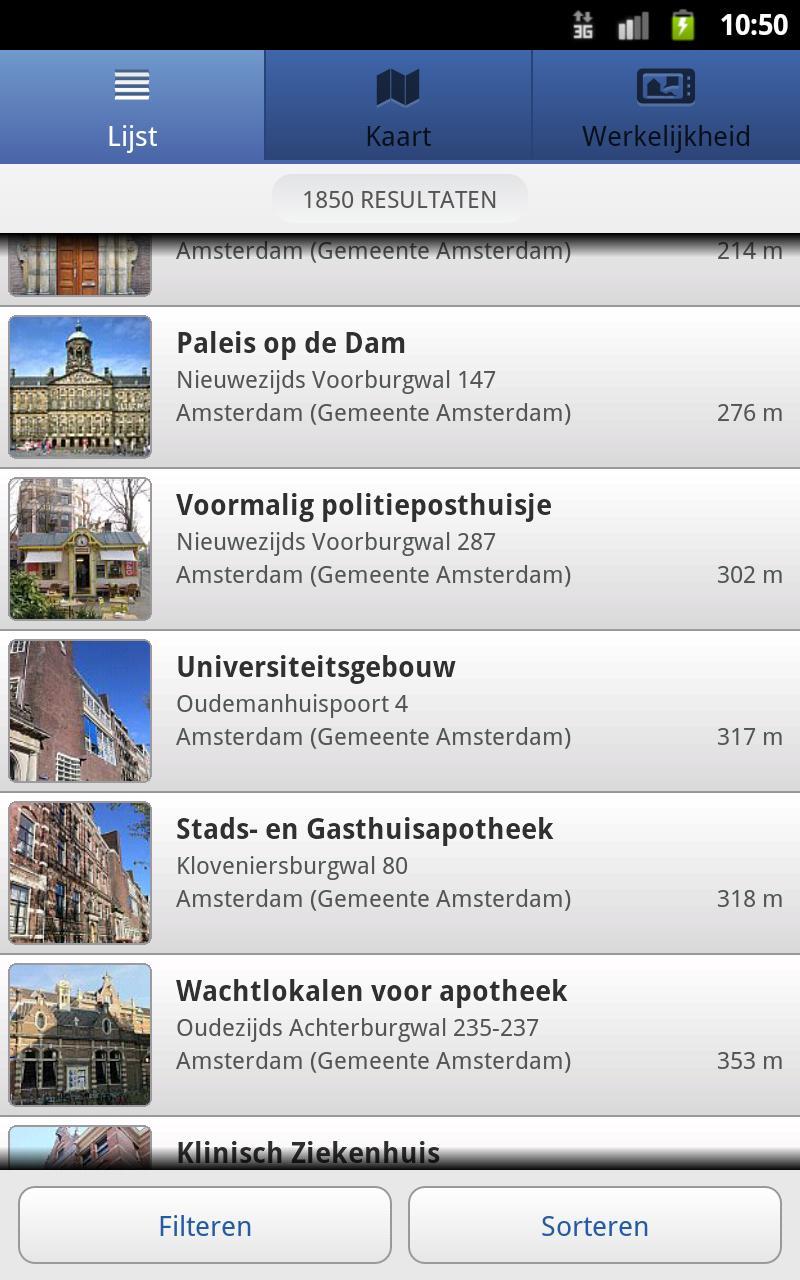Open Stads- en Gasthuisapotheek result
This screenshot has width=800, height=1280.
pos(400,873)
